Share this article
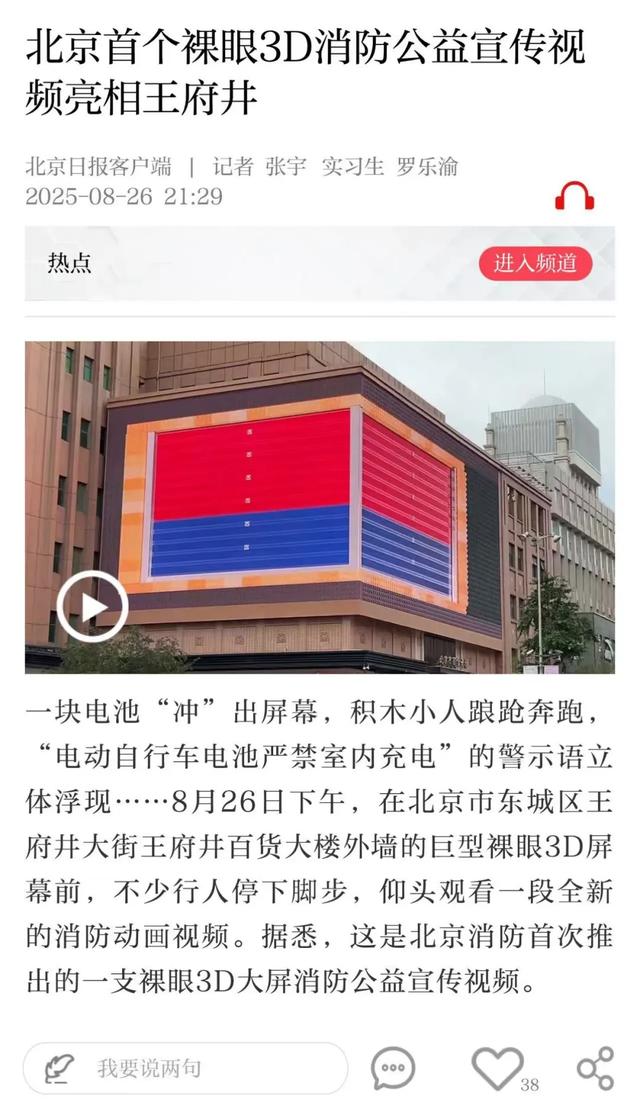 click(x=596, y=1068)
